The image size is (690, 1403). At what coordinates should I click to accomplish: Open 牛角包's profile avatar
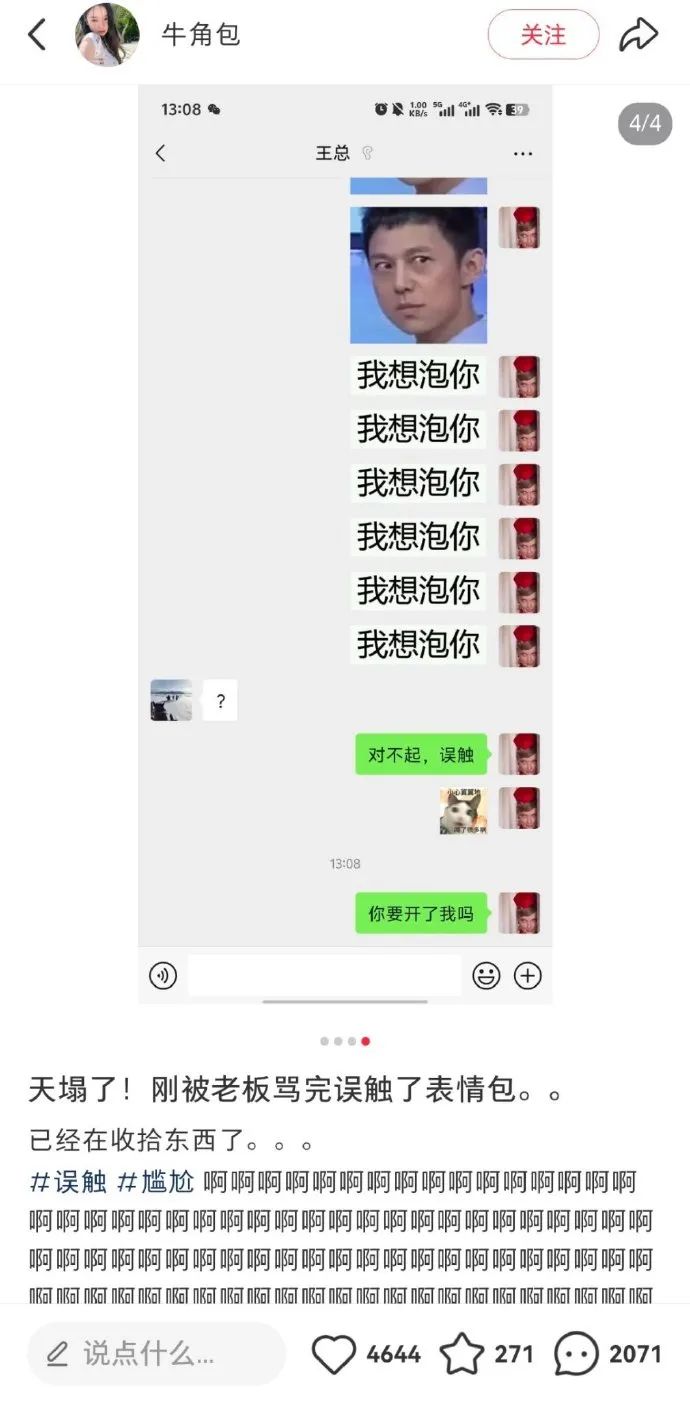[107, 35]
